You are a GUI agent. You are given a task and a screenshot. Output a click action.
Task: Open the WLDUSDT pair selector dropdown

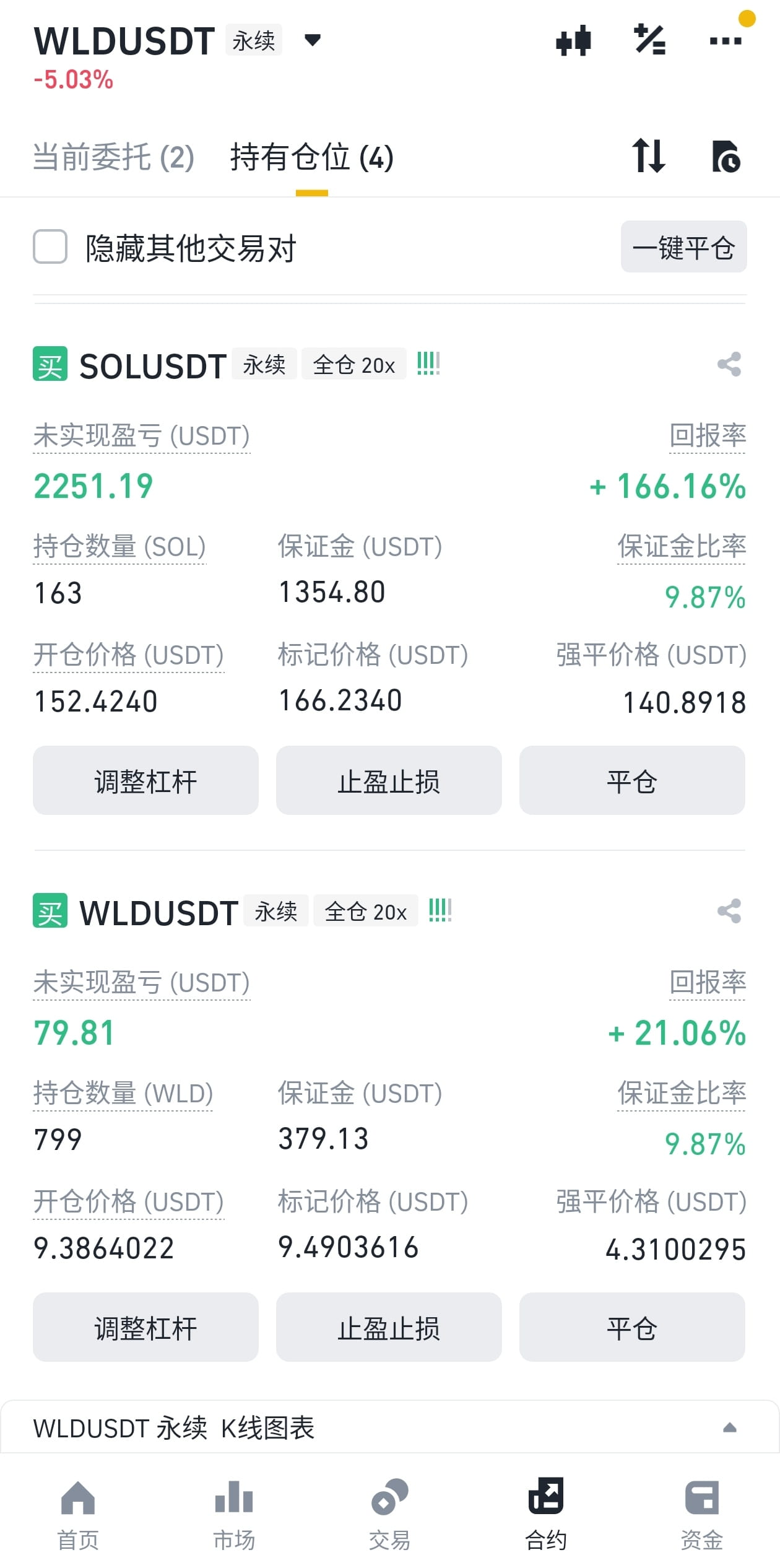click(313, 40)
